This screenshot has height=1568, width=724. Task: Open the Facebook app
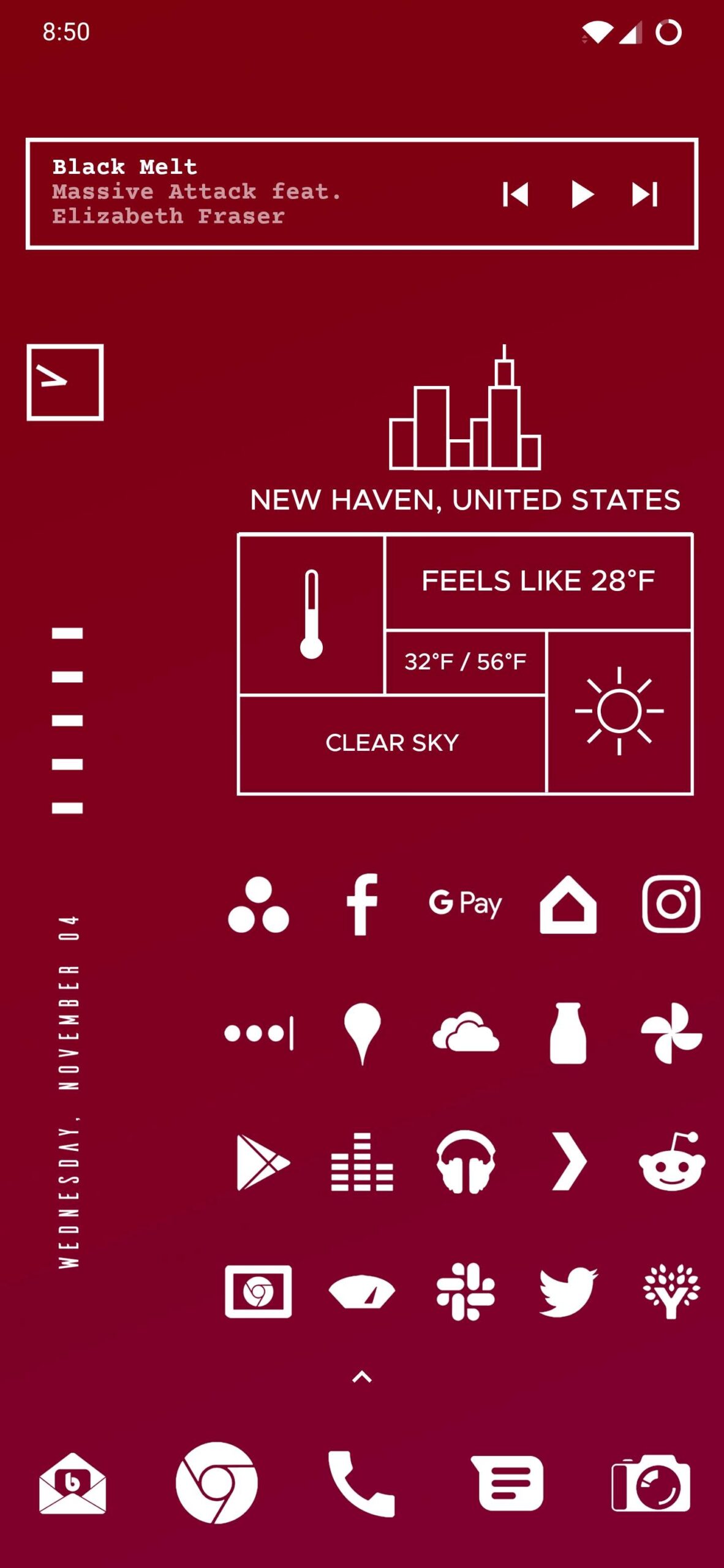tap(362, 904)
